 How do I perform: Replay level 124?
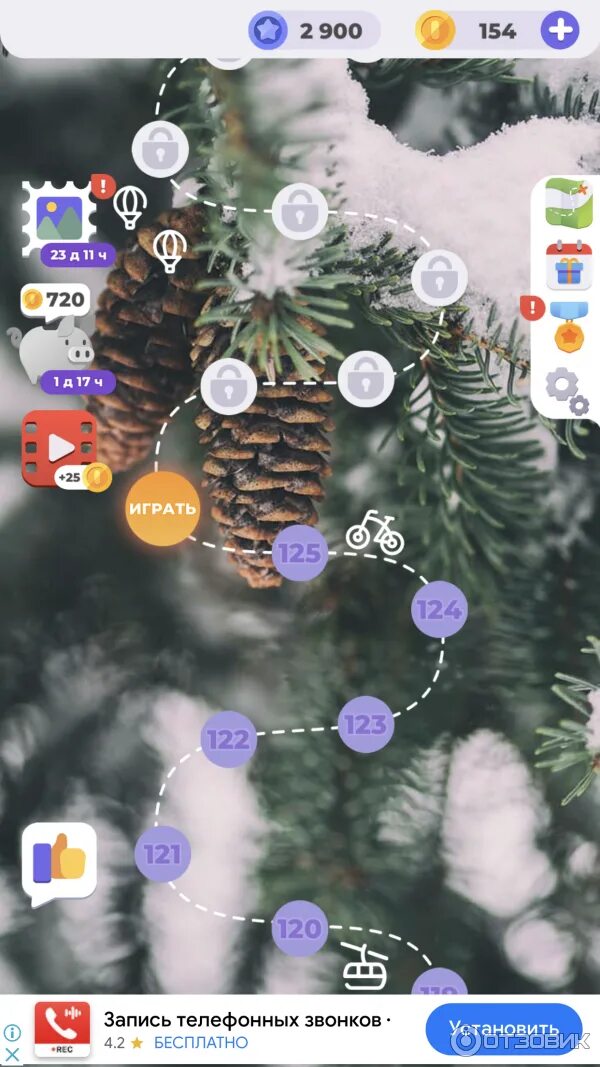(439, 610)
